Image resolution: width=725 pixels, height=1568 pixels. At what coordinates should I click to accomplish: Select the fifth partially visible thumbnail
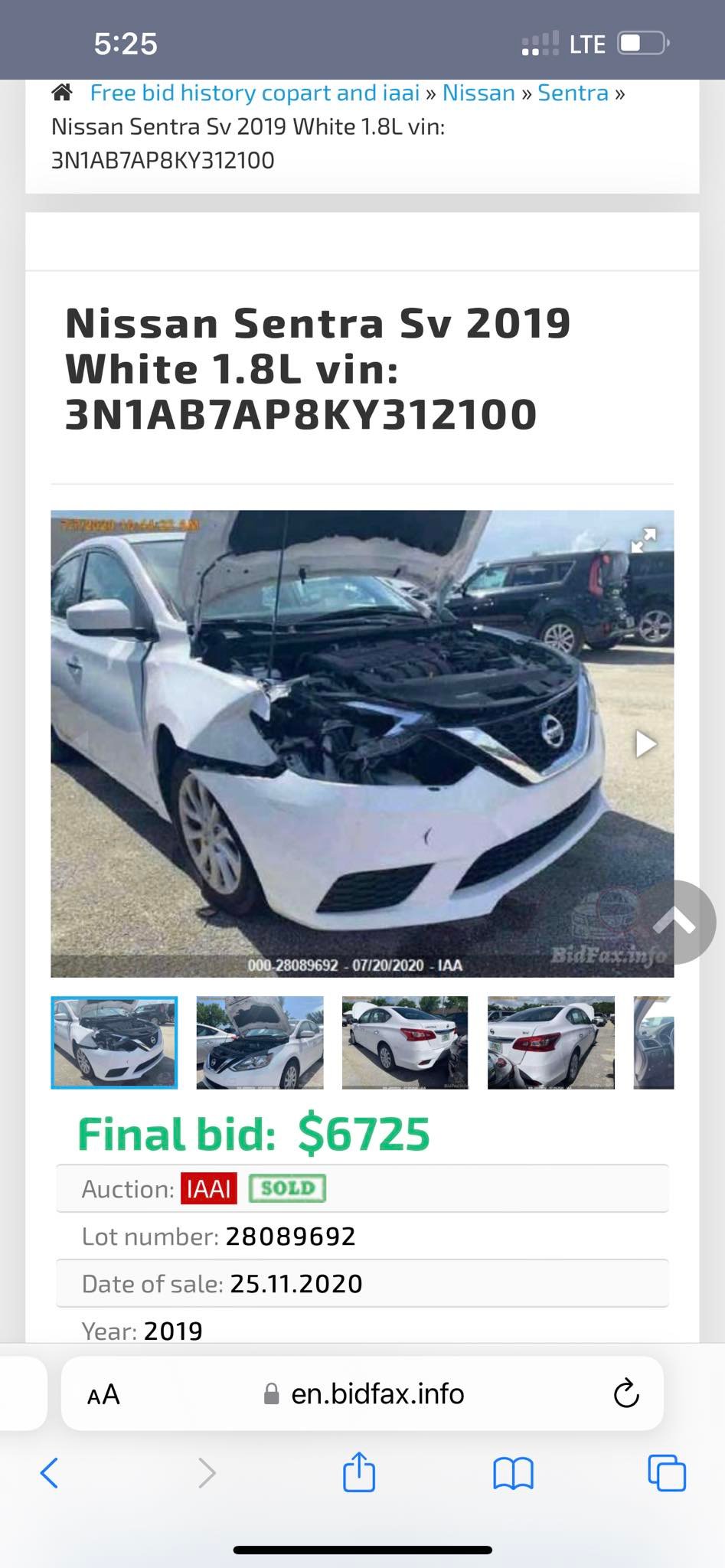(x=654, y=1042)
